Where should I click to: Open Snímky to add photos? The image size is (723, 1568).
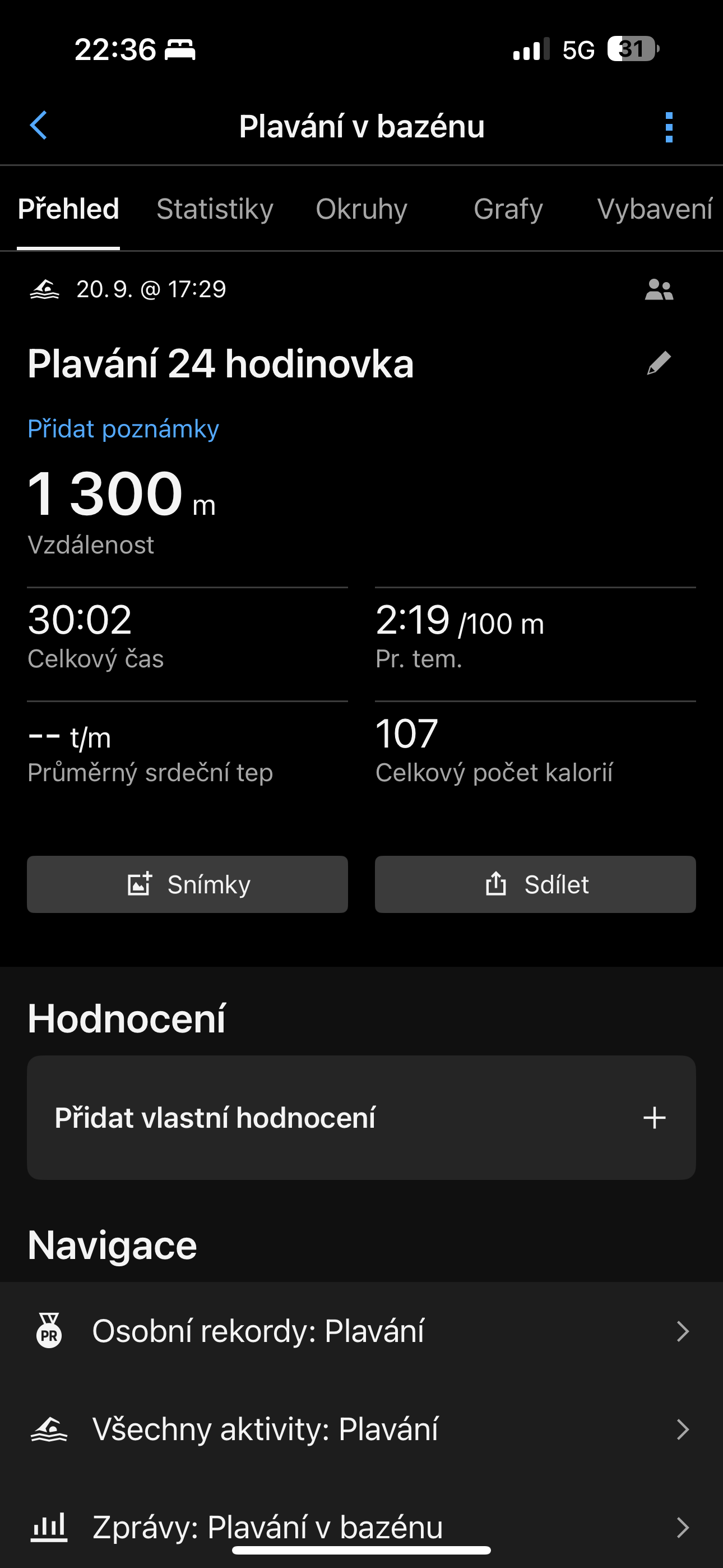[187, 884]
